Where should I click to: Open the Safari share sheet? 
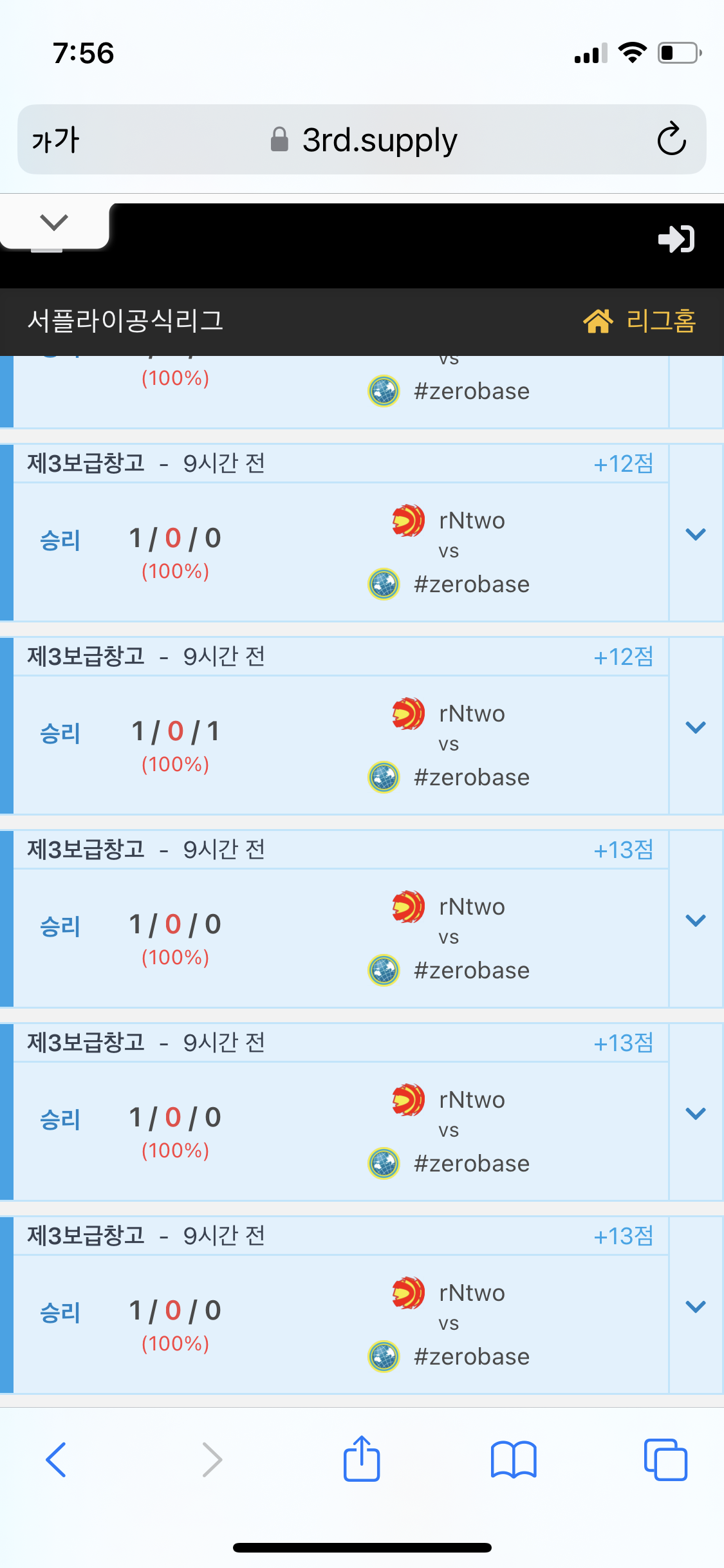point(362,1459)
